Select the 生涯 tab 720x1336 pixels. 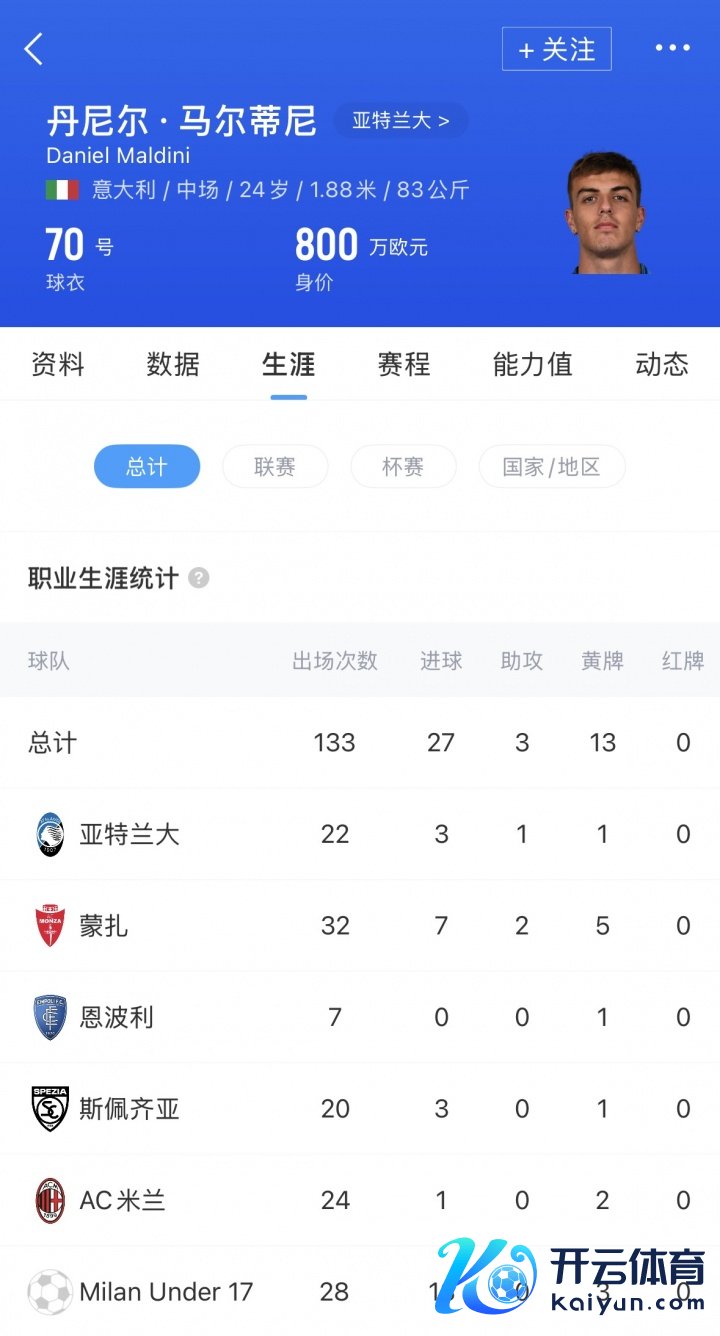point(288,364)
